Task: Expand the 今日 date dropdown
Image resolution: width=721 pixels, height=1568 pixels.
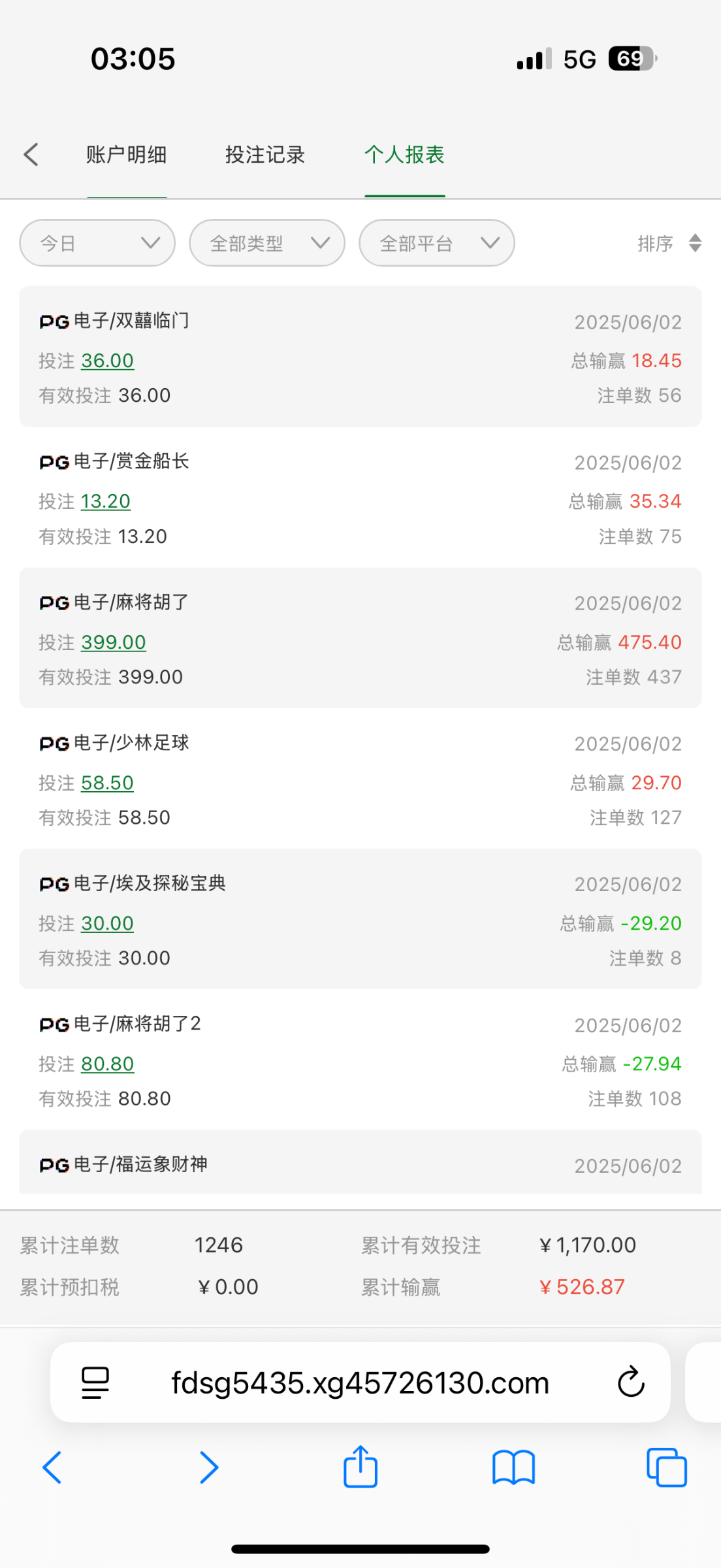Action: point(97,243)
